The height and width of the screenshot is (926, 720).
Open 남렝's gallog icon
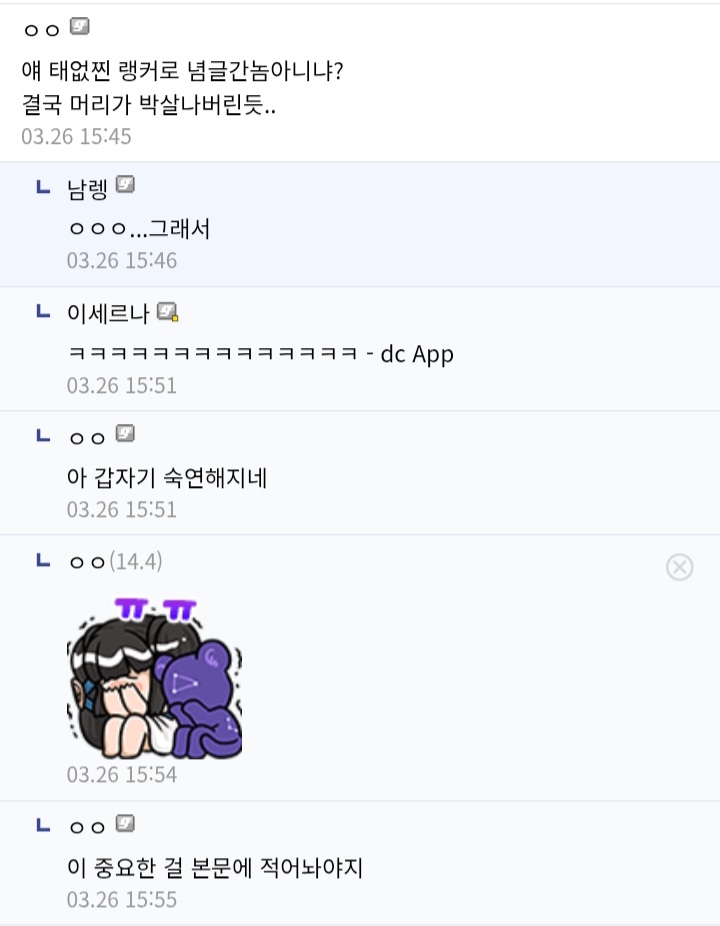[125, 184]
